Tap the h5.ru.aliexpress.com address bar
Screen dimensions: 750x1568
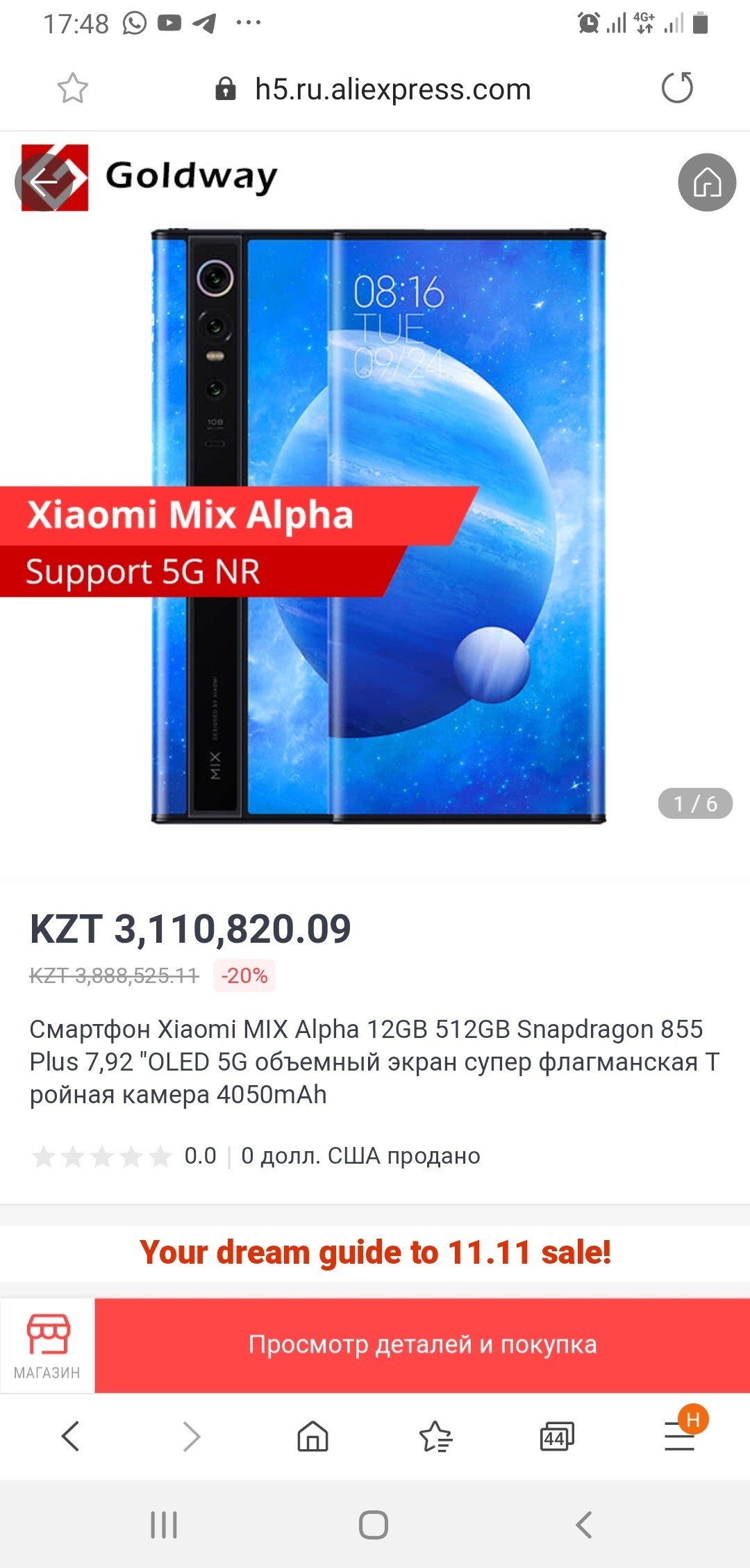[x=375, y=89]
